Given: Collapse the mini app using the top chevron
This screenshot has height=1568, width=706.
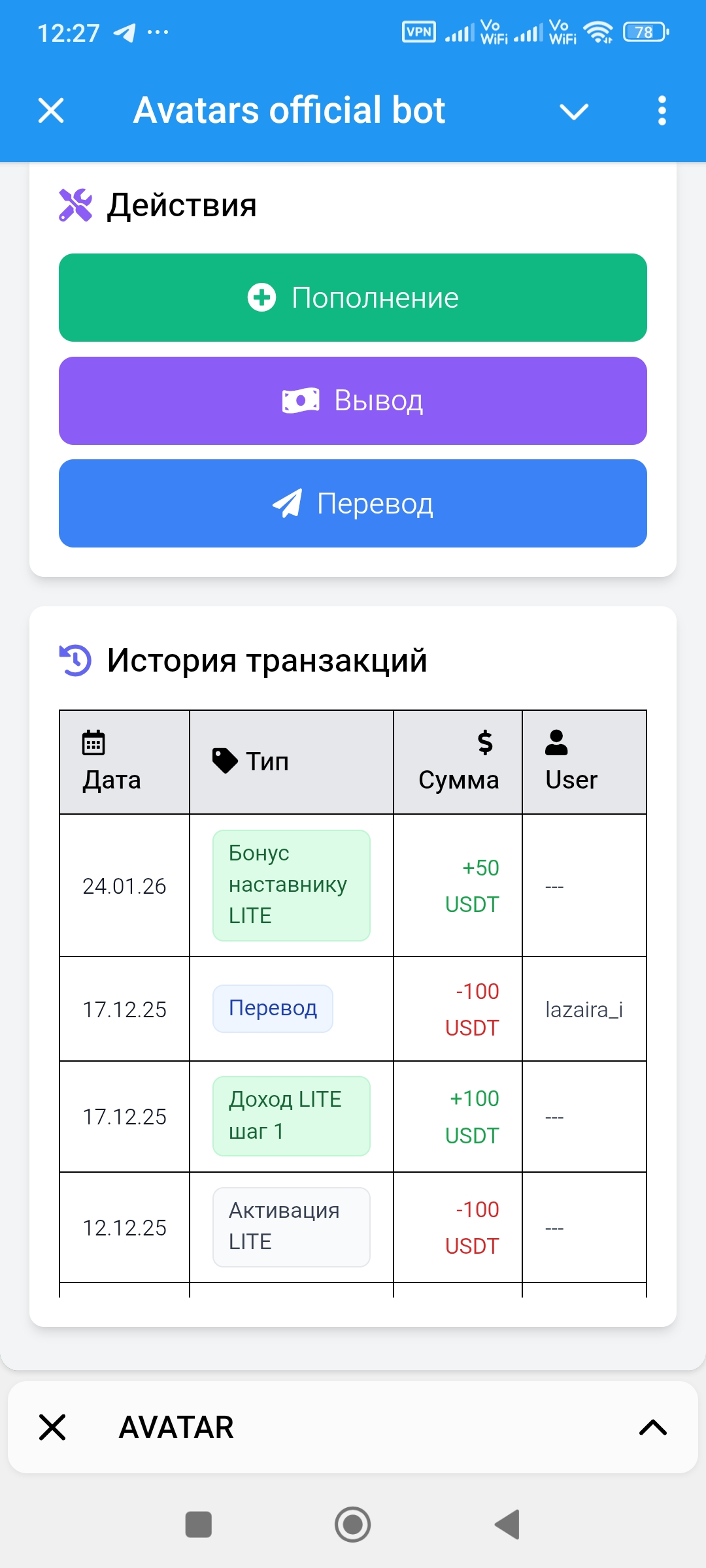Looking at the screenshot, I should pyautogui.click(x=574, y=111).
